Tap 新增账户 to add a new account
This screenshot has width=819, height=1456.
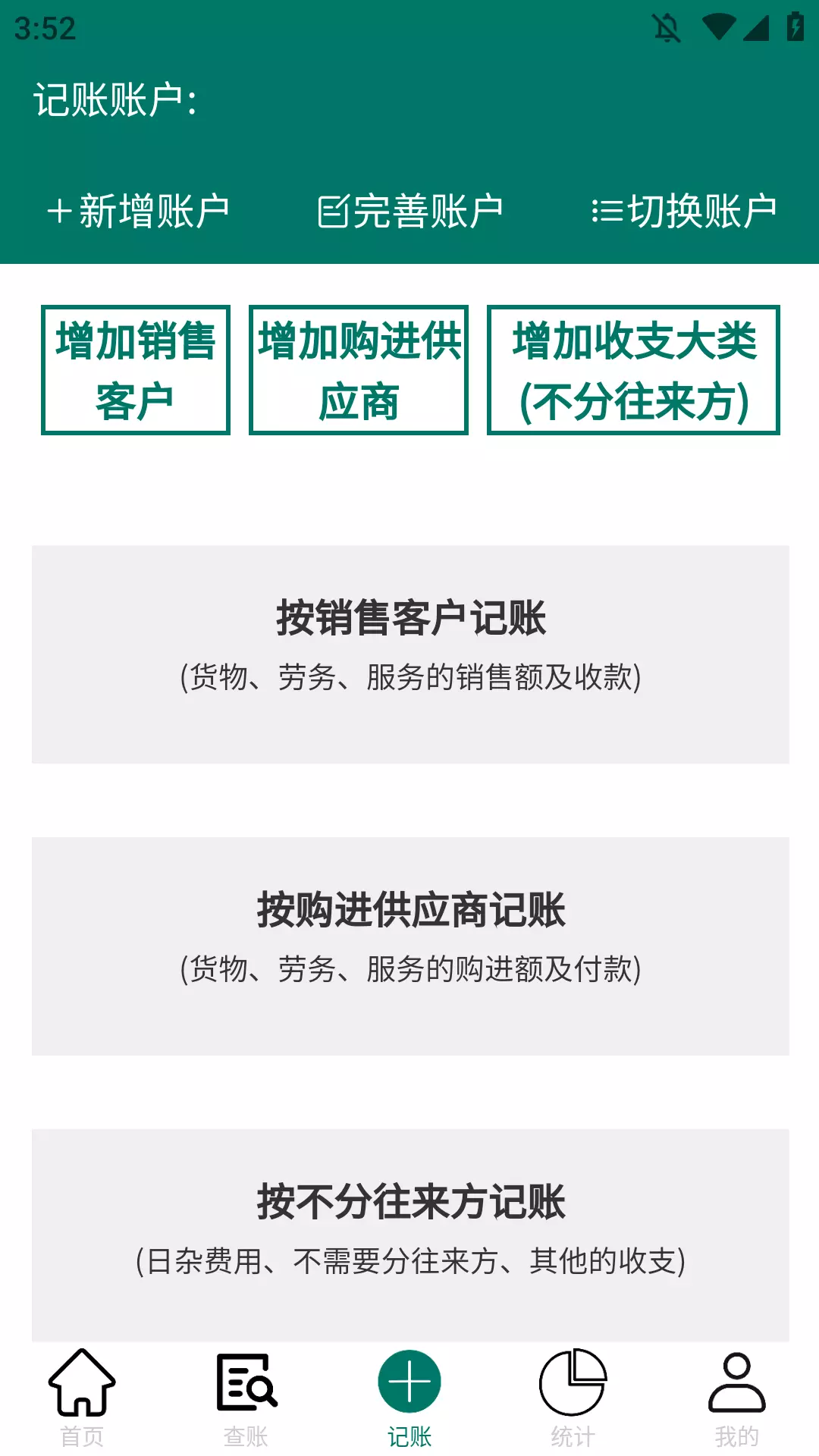click(137, 211)
